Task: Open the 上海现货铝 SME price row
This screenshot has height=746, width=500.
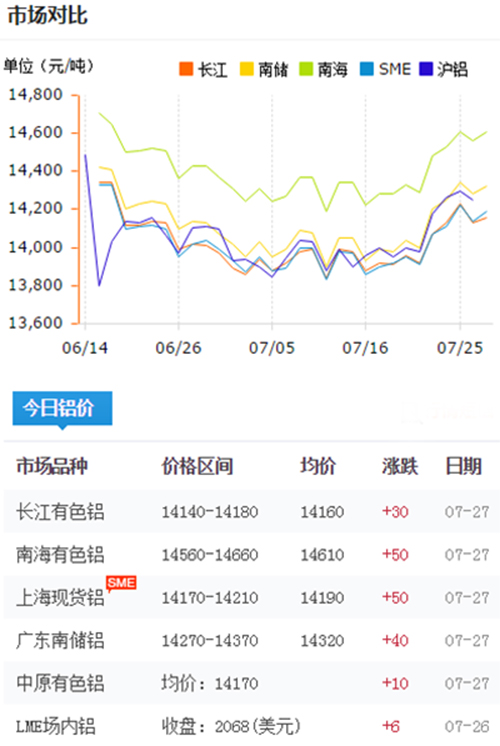Action: (252, 598)
